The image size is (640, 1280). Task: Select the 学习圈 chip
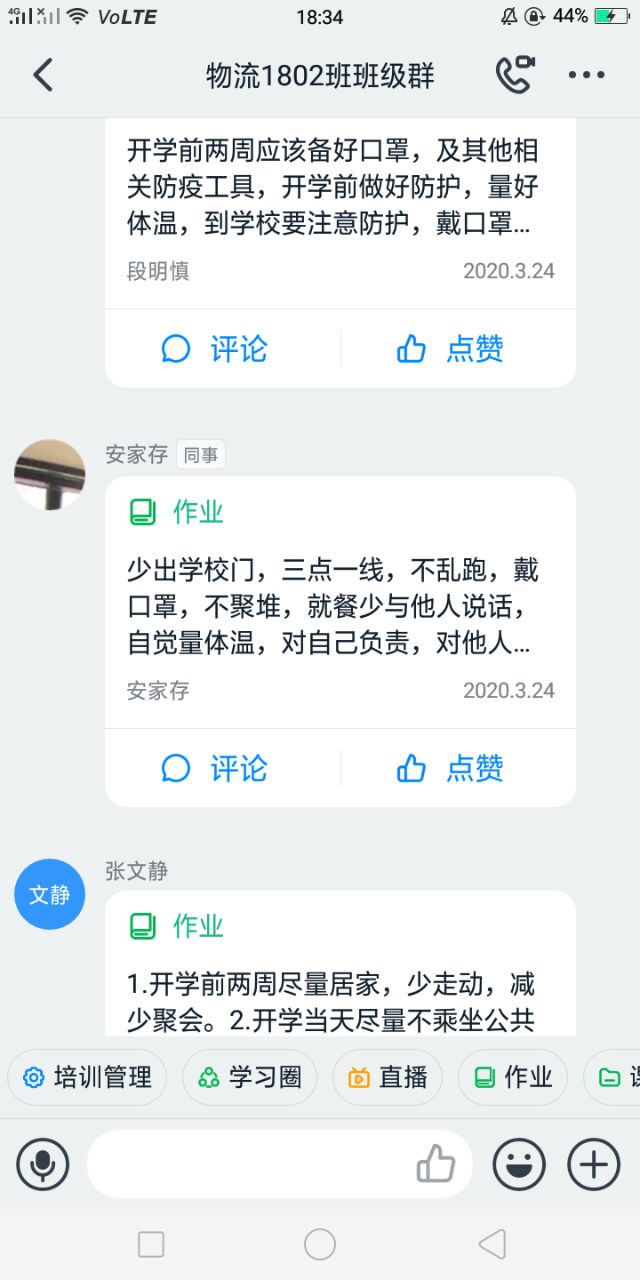point(250,1077)
